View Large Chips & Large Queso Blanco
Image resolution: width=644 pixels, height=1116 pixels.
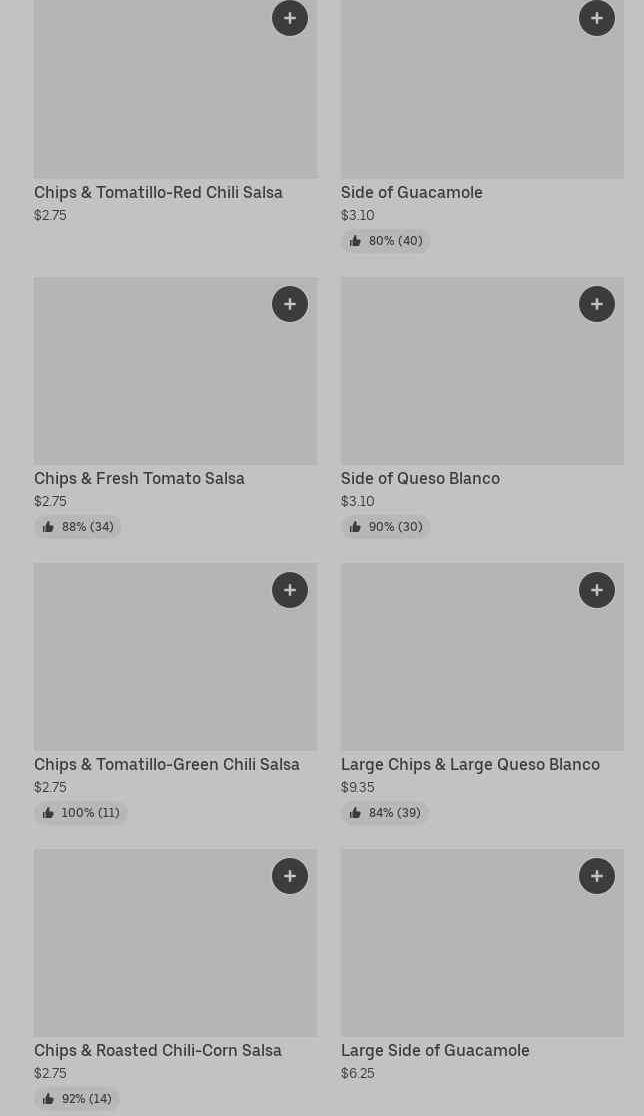point(470,764)
